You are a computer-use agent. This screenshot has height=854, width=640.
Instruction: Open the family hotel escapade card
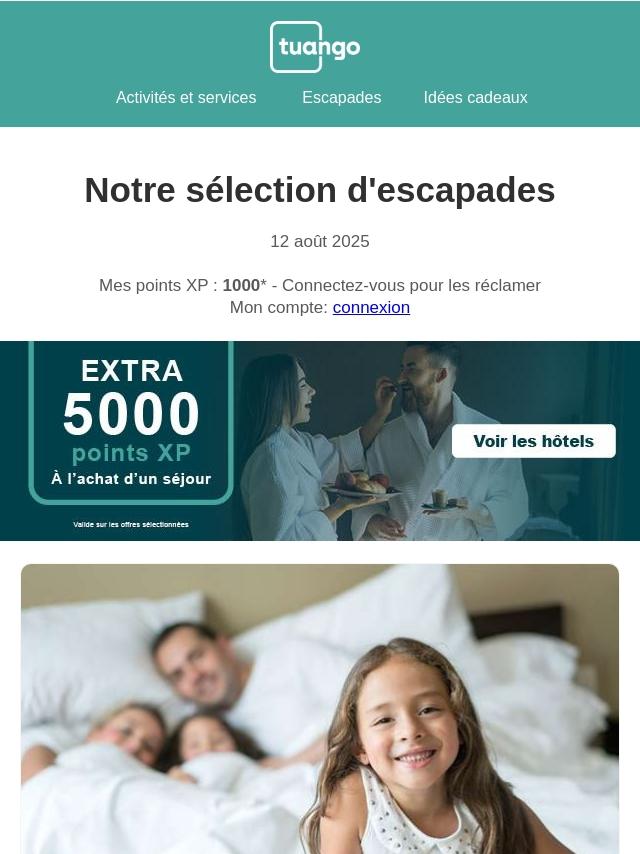320,708
